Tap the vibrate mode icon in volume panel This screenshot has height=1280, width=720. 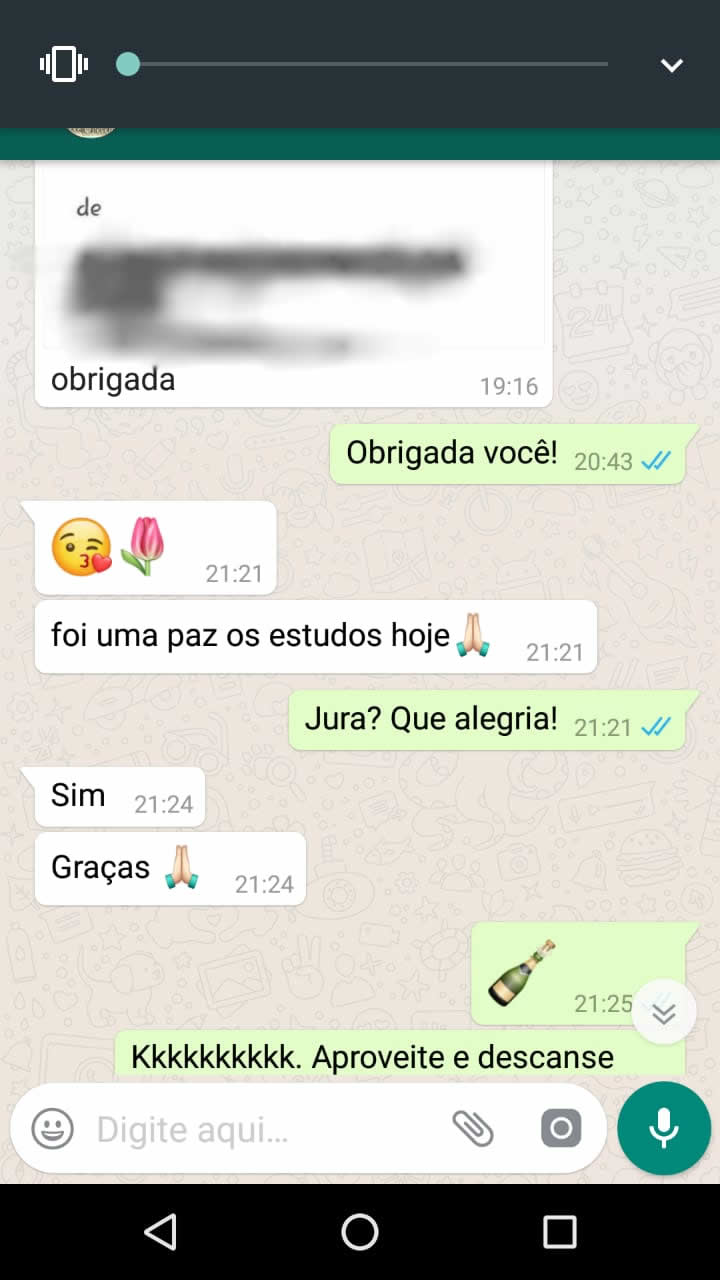(x=64, y=65)
